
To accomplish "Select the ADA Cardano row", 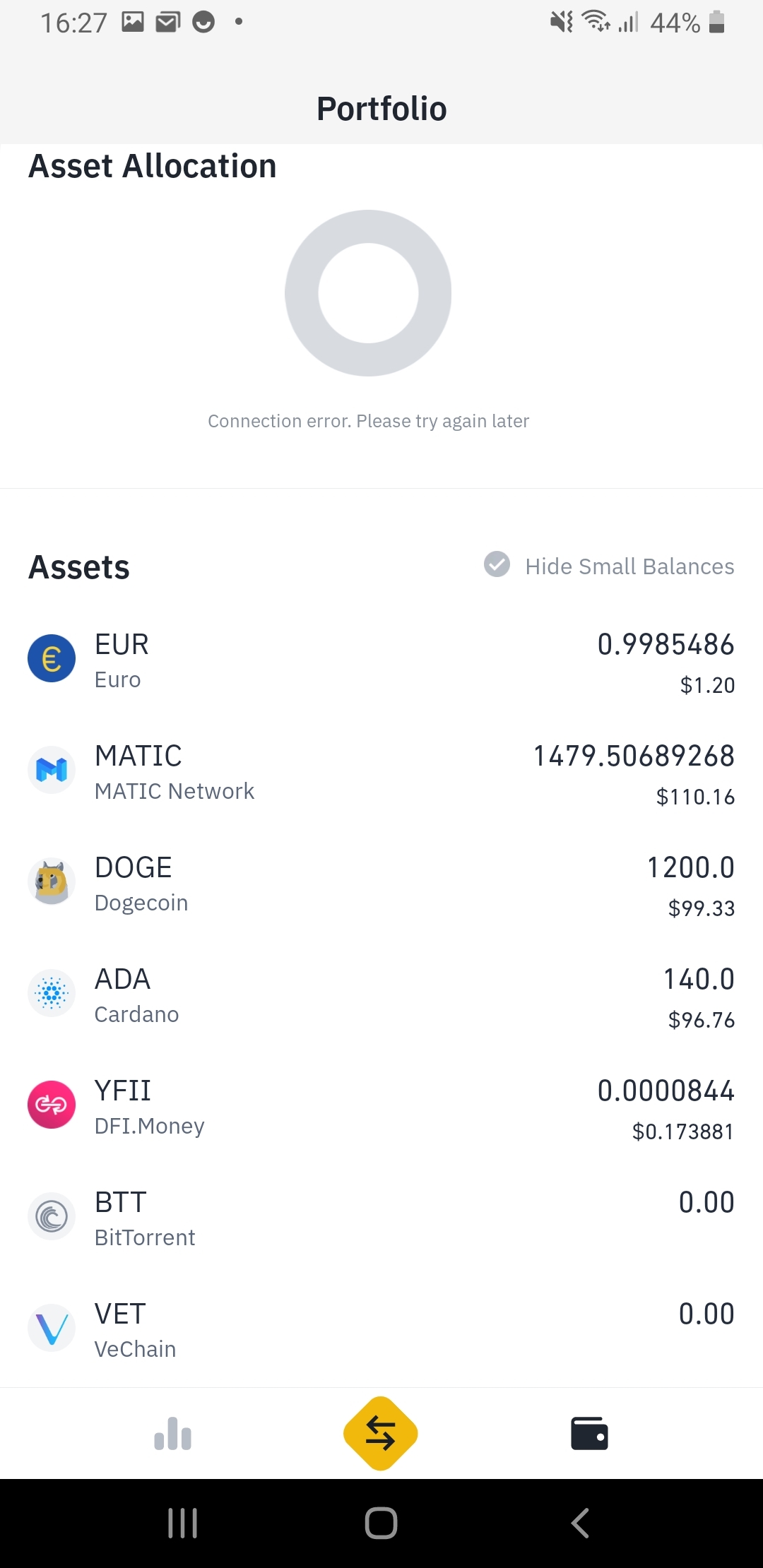I will pyautogui.click(x=381, y=994).
